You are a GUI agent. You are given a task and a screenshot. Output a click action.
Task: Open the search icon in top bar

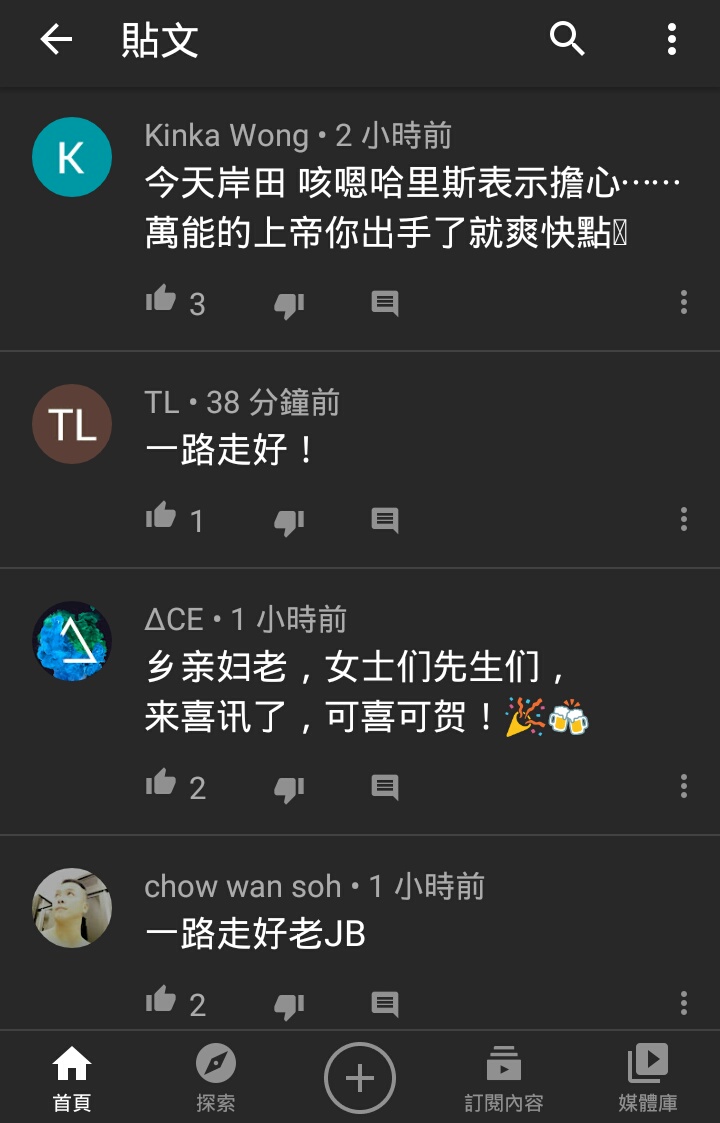[567, 40]
